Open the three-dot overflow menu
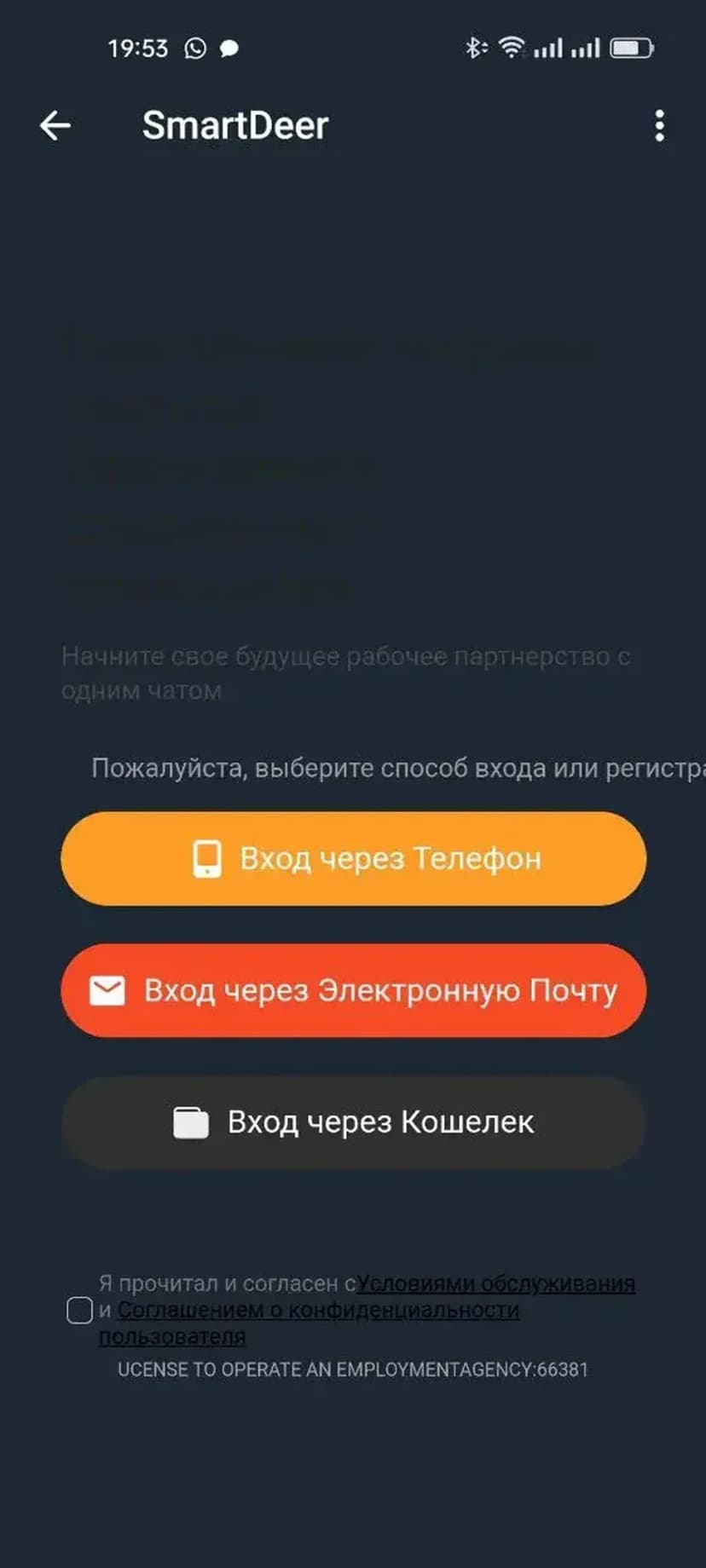 pos(659,126)
